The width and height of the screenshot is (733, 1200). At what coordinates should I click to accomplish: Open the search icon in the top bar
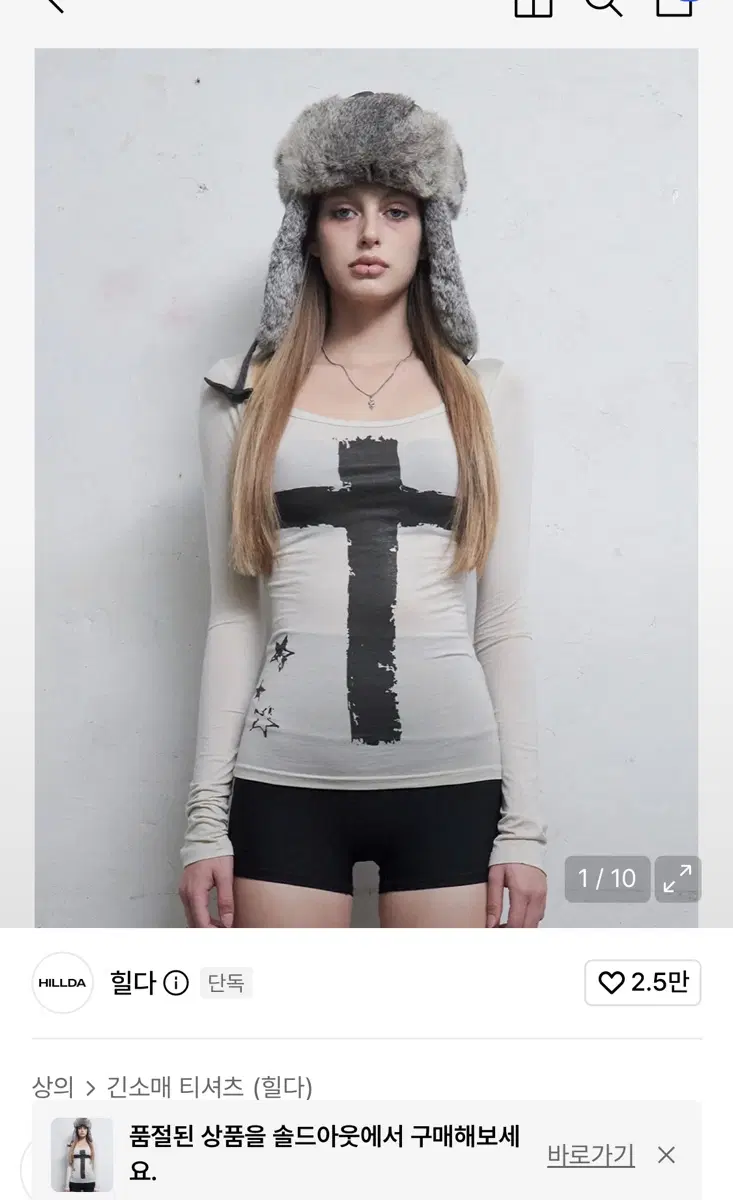click(x=603, y=5)
